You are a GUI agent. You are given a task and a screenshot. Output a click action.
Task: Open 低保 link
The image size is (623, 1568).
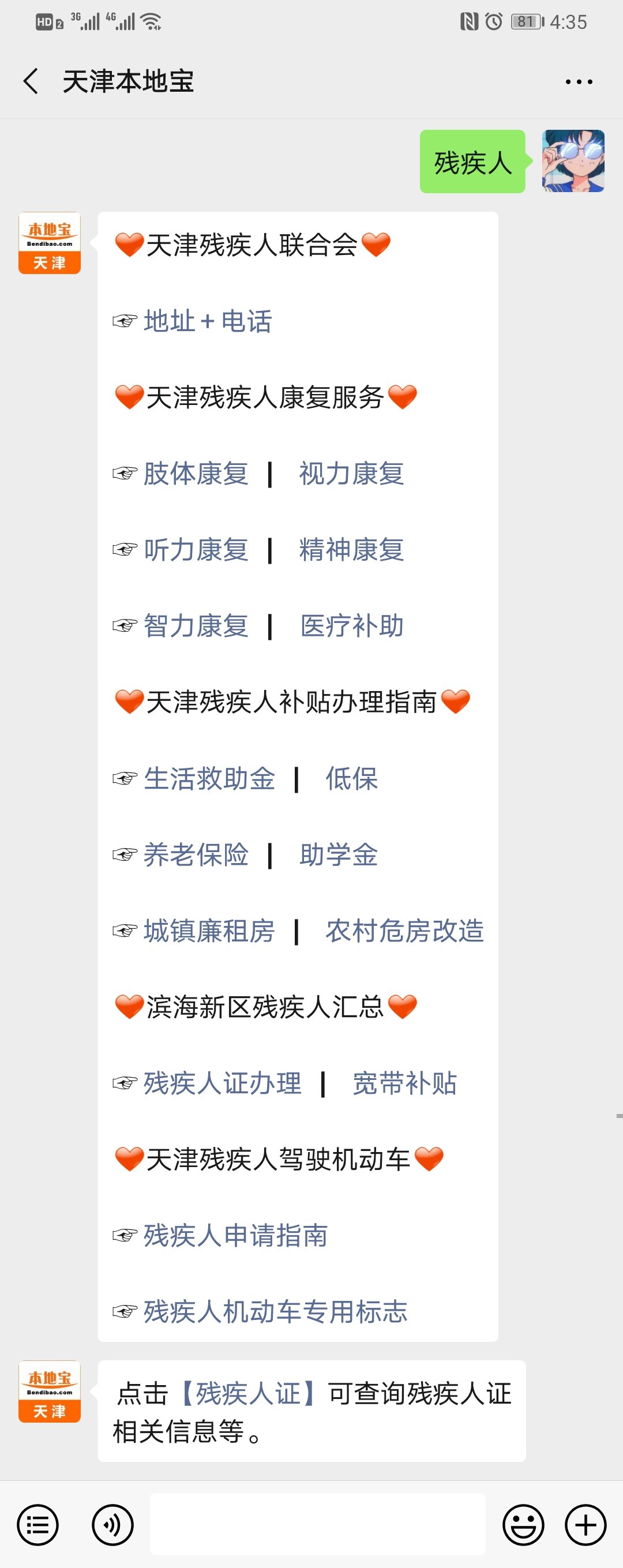[x=351, y=779]
